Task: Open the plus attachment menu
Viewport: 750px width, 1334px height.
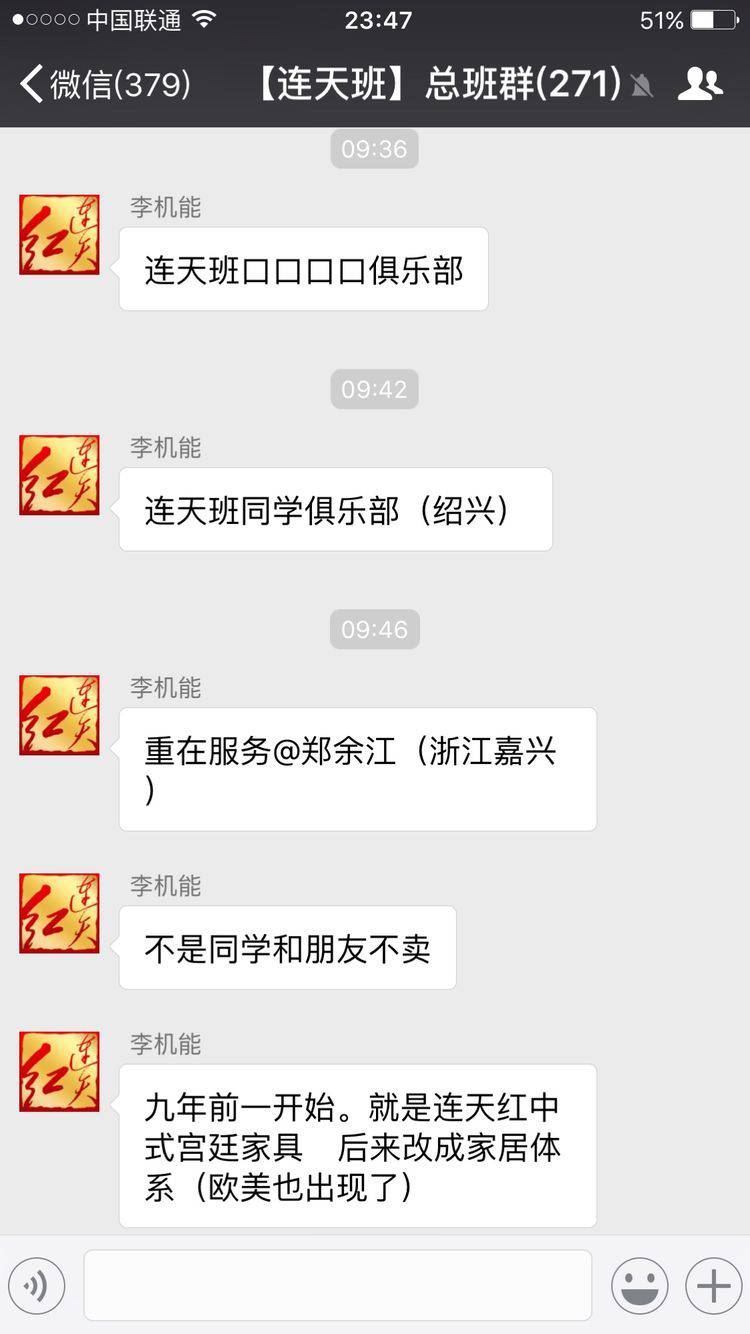Action: (713, 1285)
